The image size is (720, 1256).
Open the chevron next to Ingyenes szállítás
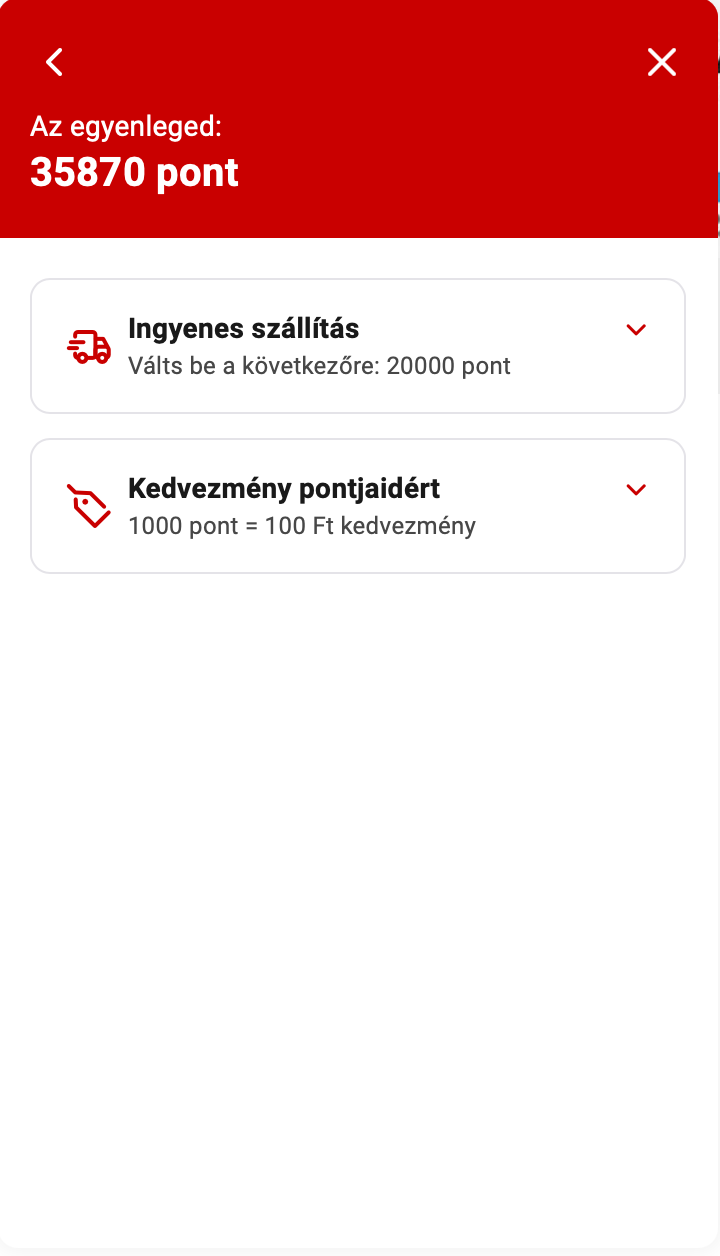(636, 330)
